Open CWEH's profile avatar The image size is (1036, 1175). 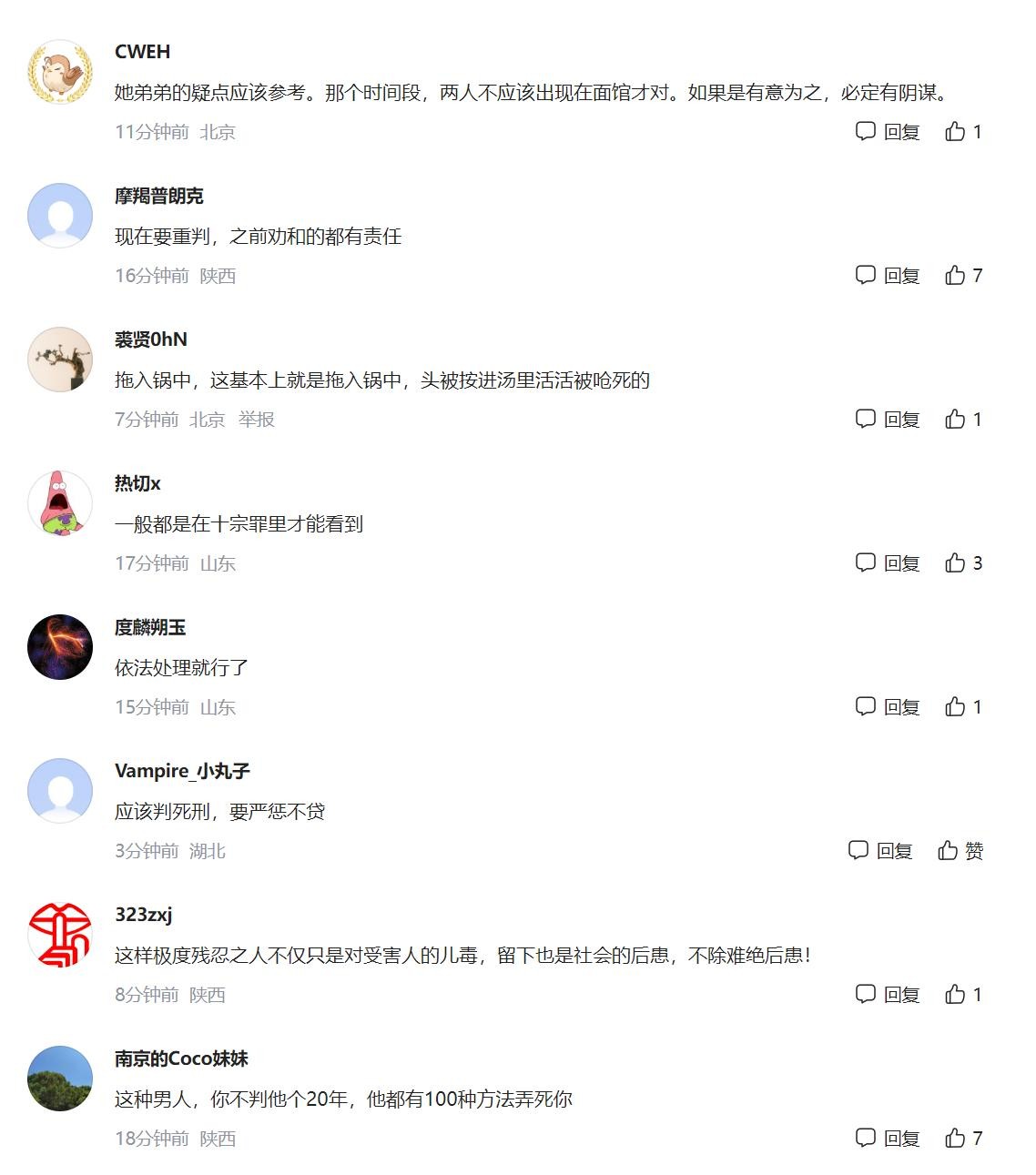60,72
